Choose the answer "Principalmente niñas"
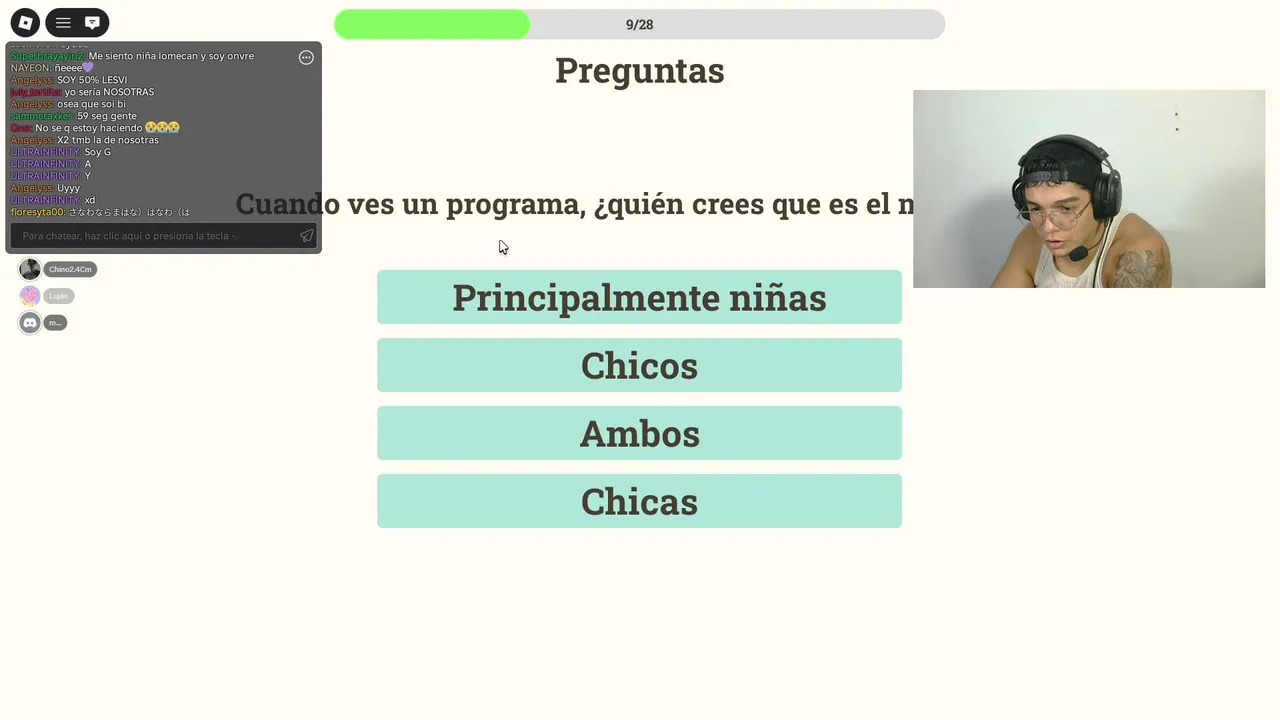The image size is (1280, 720). point(639,297)
